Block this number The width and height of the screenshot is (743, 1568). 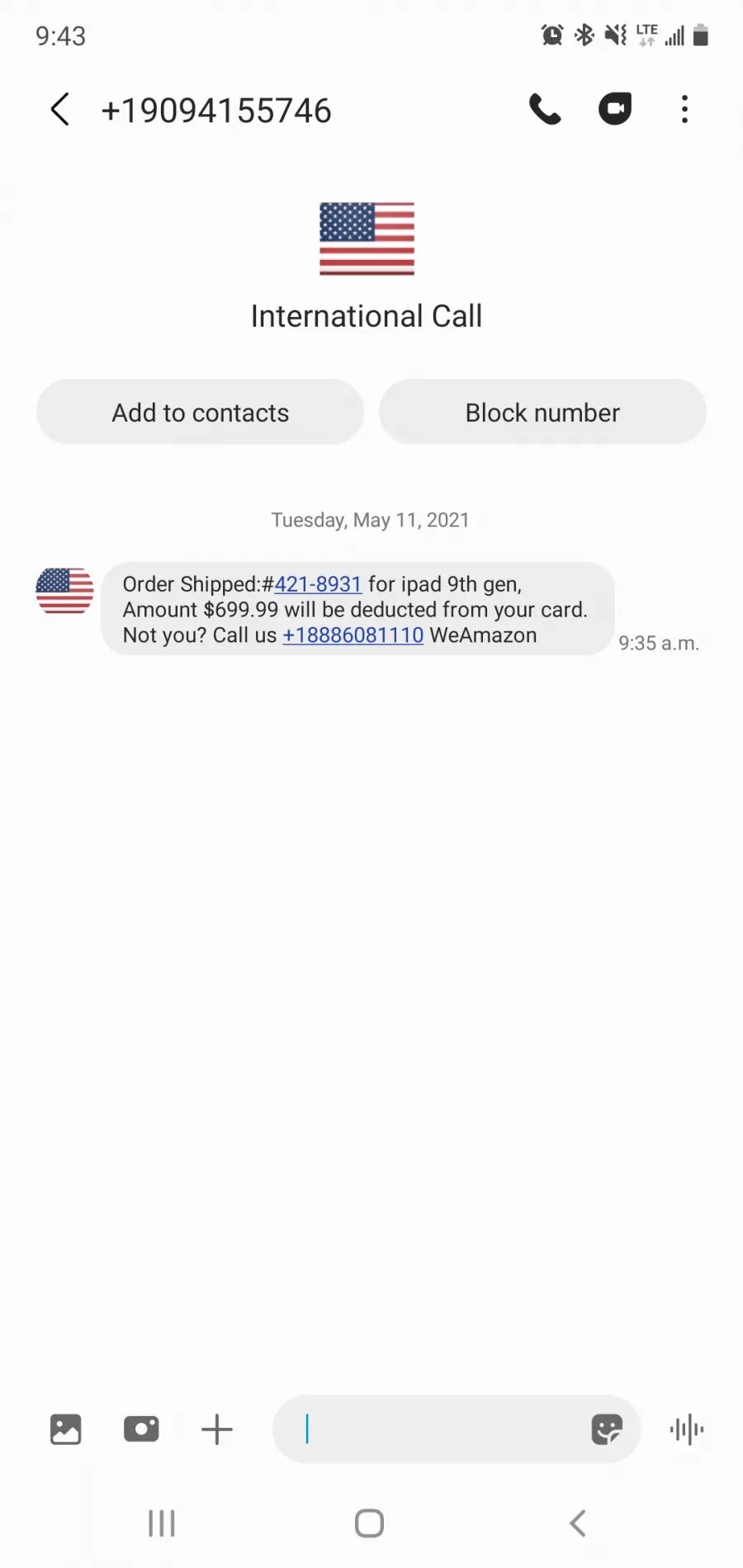click(x=542, y=412)
